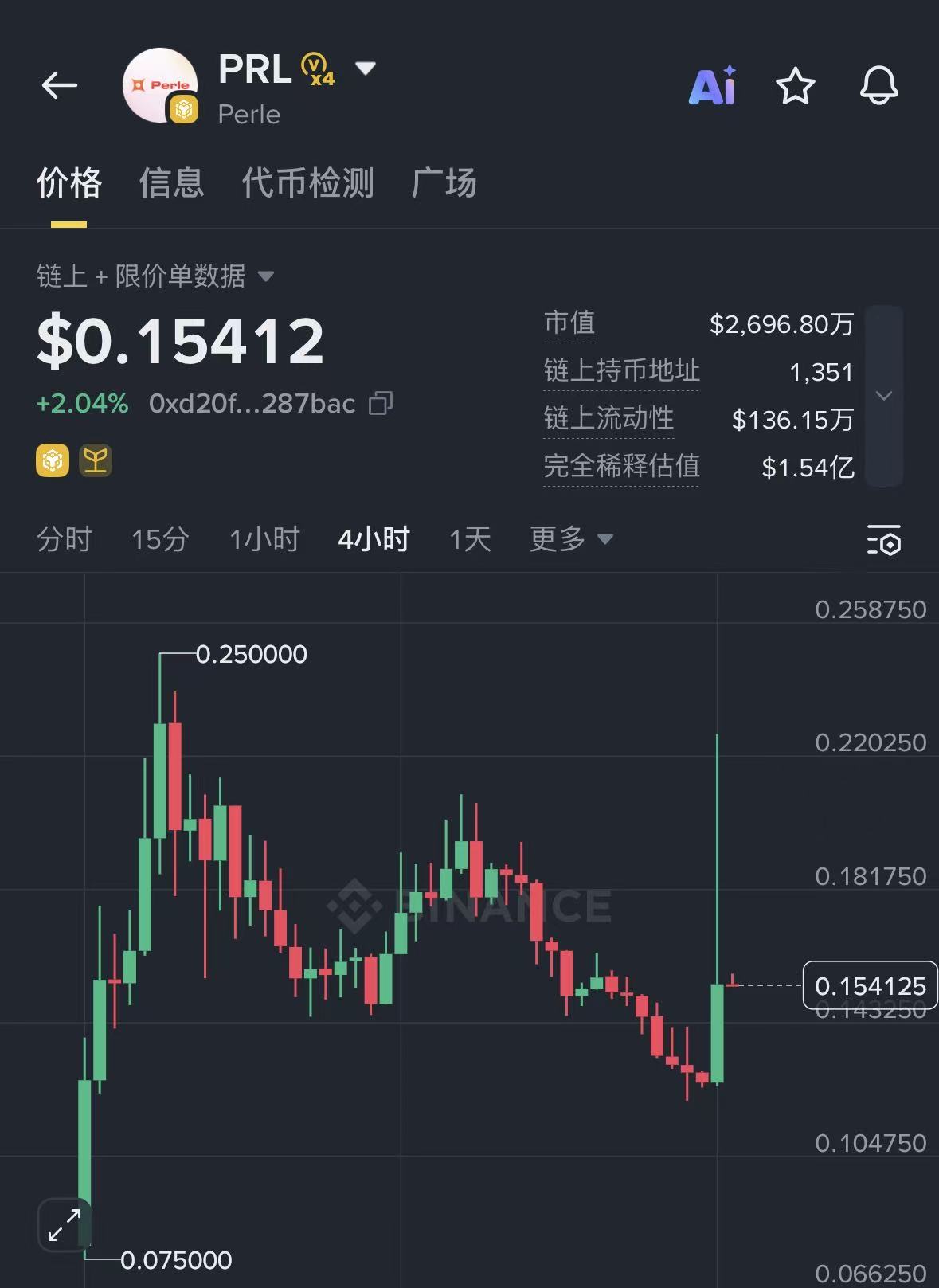Copy the contract address 0xd20f...287bac
The image size is (939, 1288).
(381, 404)
